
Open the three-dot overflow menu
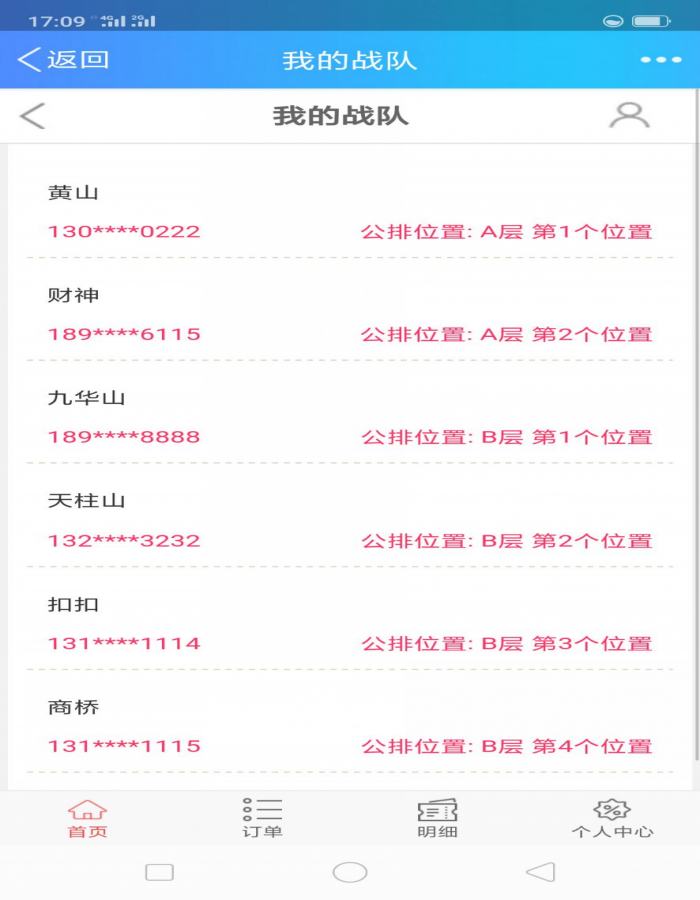[660, 60]
